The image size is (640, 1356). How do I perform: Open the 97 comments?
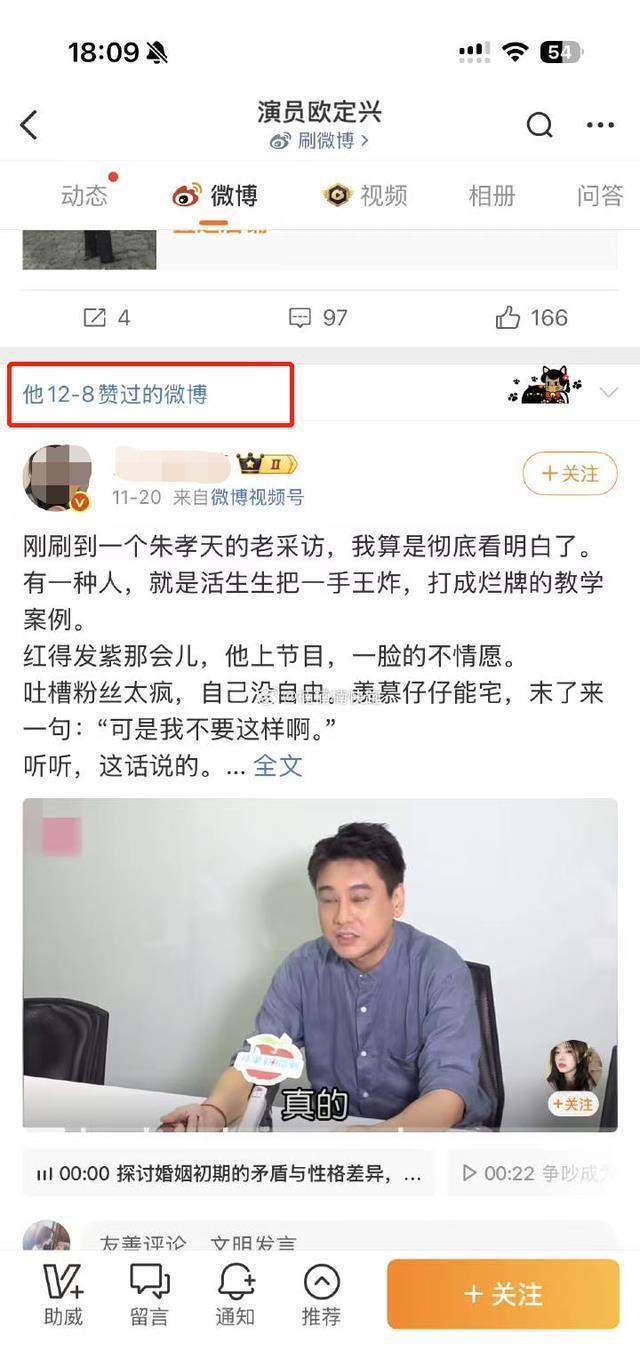[x=318, y=318]
